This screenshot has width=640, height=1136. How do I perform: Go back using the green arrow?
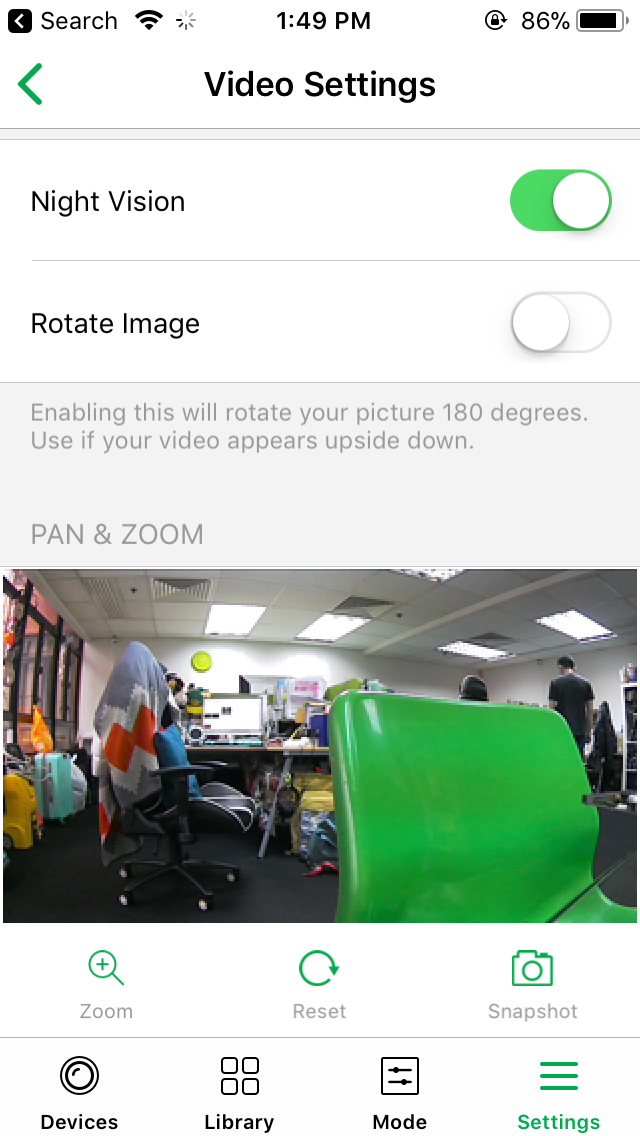click(x=31, y=84)
